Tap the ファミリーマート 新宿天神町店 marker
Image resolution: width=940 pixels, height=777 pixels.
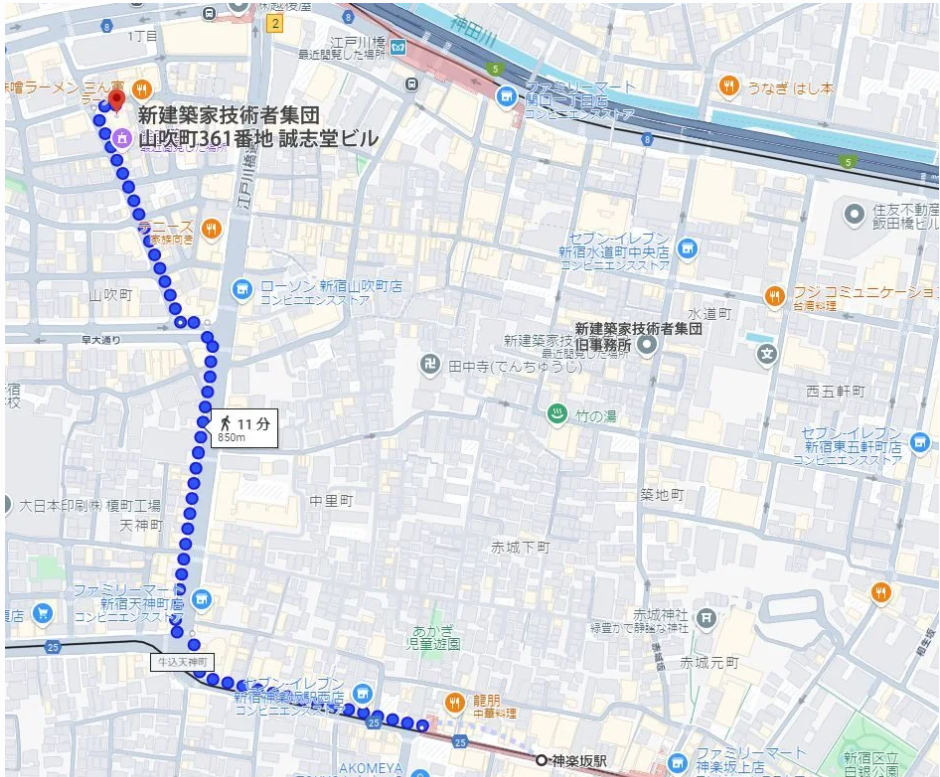coord(202,598)
